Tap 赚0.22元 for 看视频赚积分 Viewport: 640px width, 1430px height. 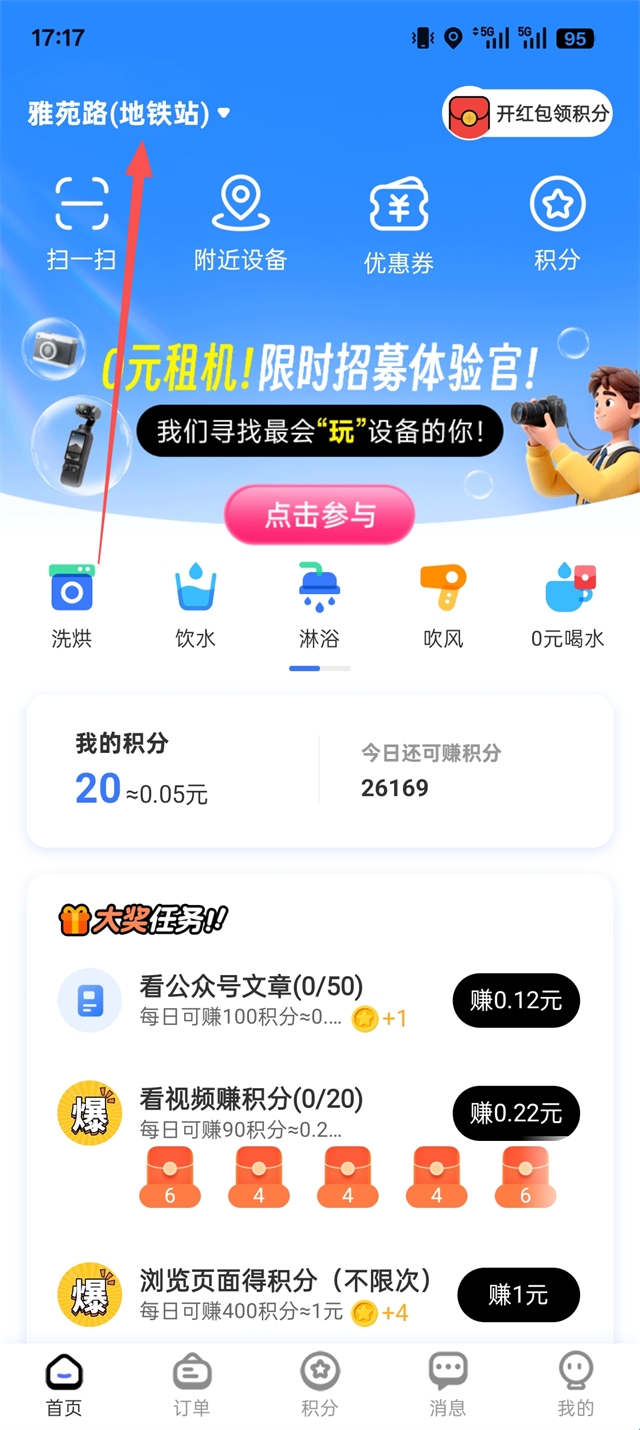click(x=516, y=1112)
